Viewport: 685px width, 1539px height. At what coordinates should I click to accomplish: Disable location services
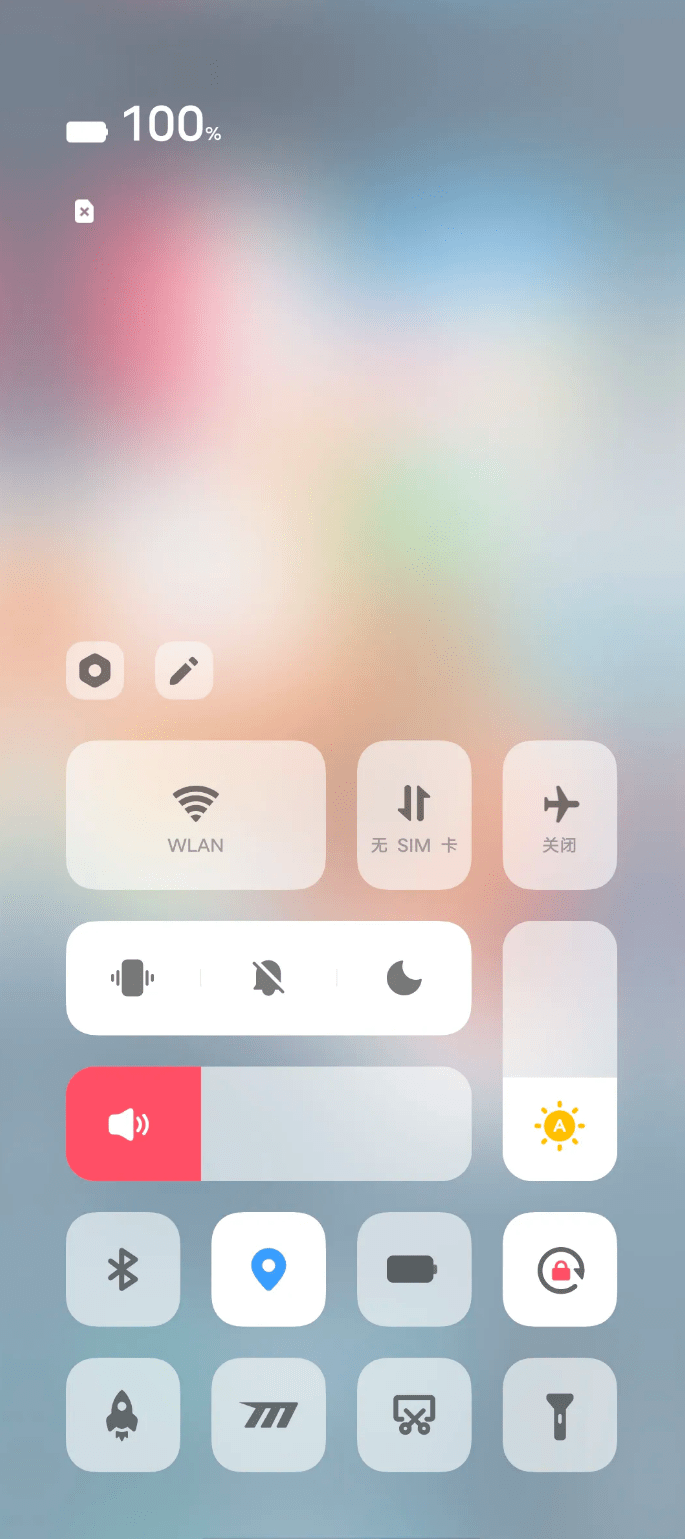[268, 1269]
